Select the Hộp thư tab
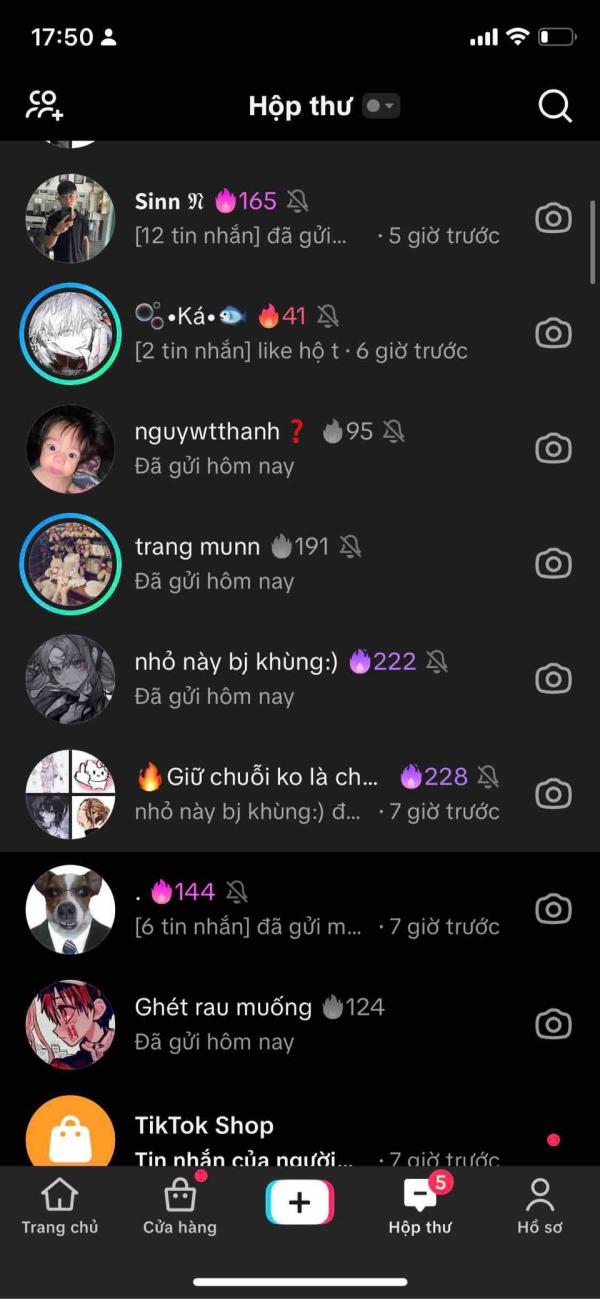This screenshot has height=1299, width=600. click(420, 1205)
